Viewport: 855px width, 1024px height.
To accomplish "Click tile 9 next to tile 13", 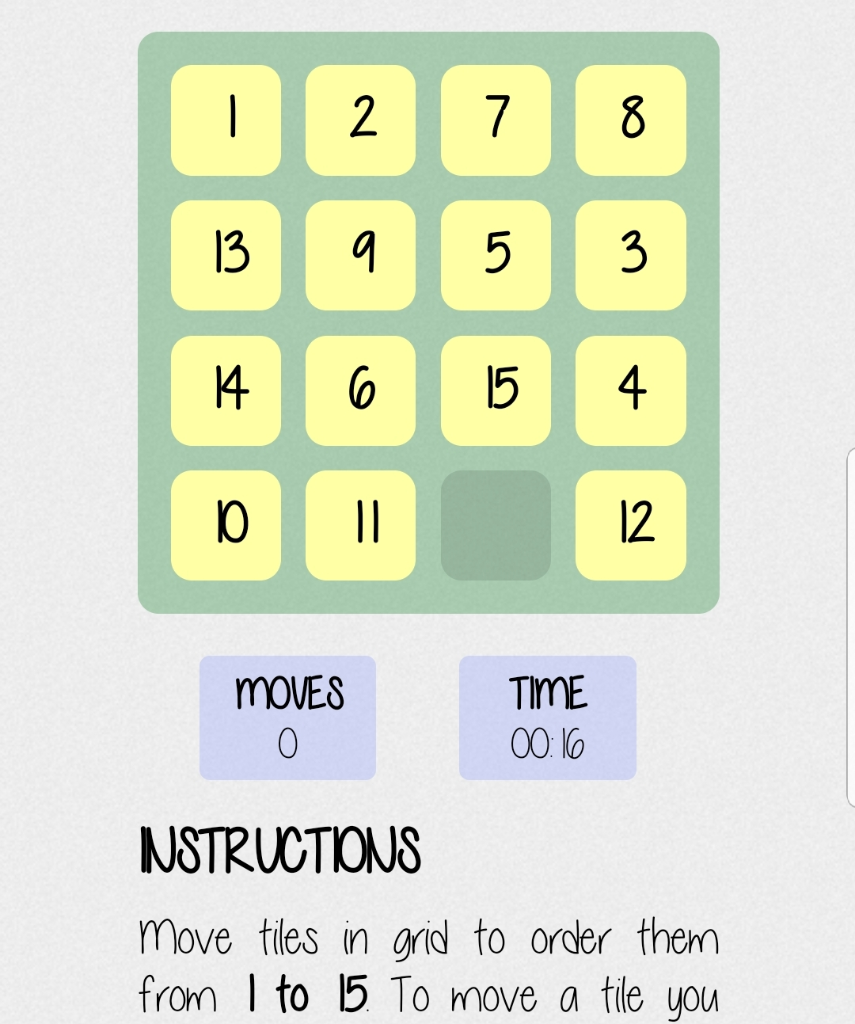I will tap(361, 255).
